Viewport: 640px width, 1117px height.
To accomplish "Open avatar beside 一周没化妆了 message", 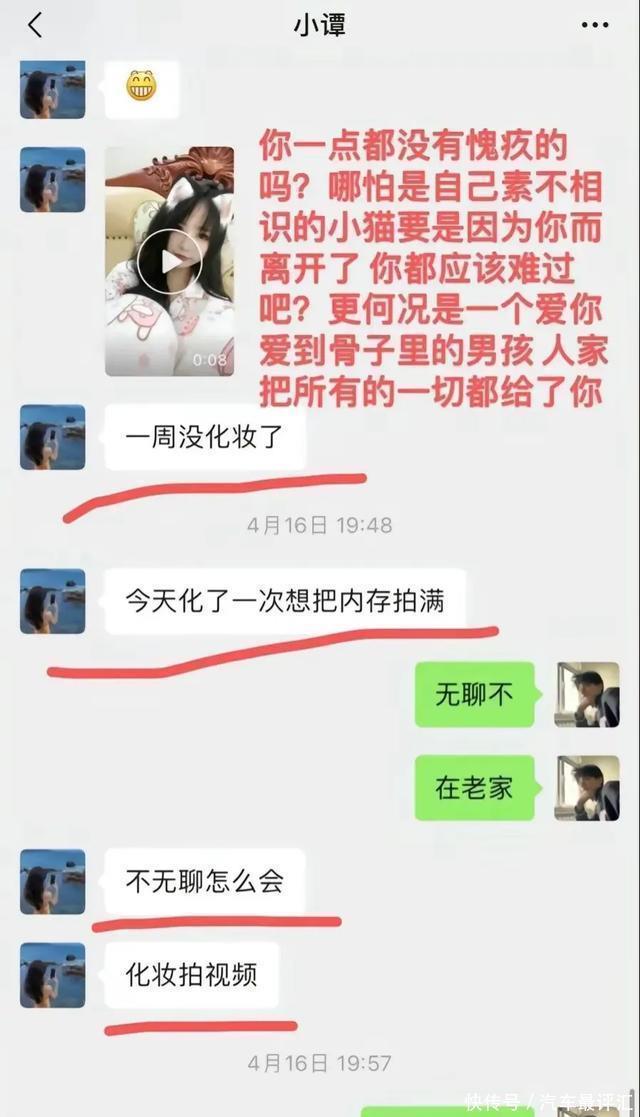I will click(52, 437).
